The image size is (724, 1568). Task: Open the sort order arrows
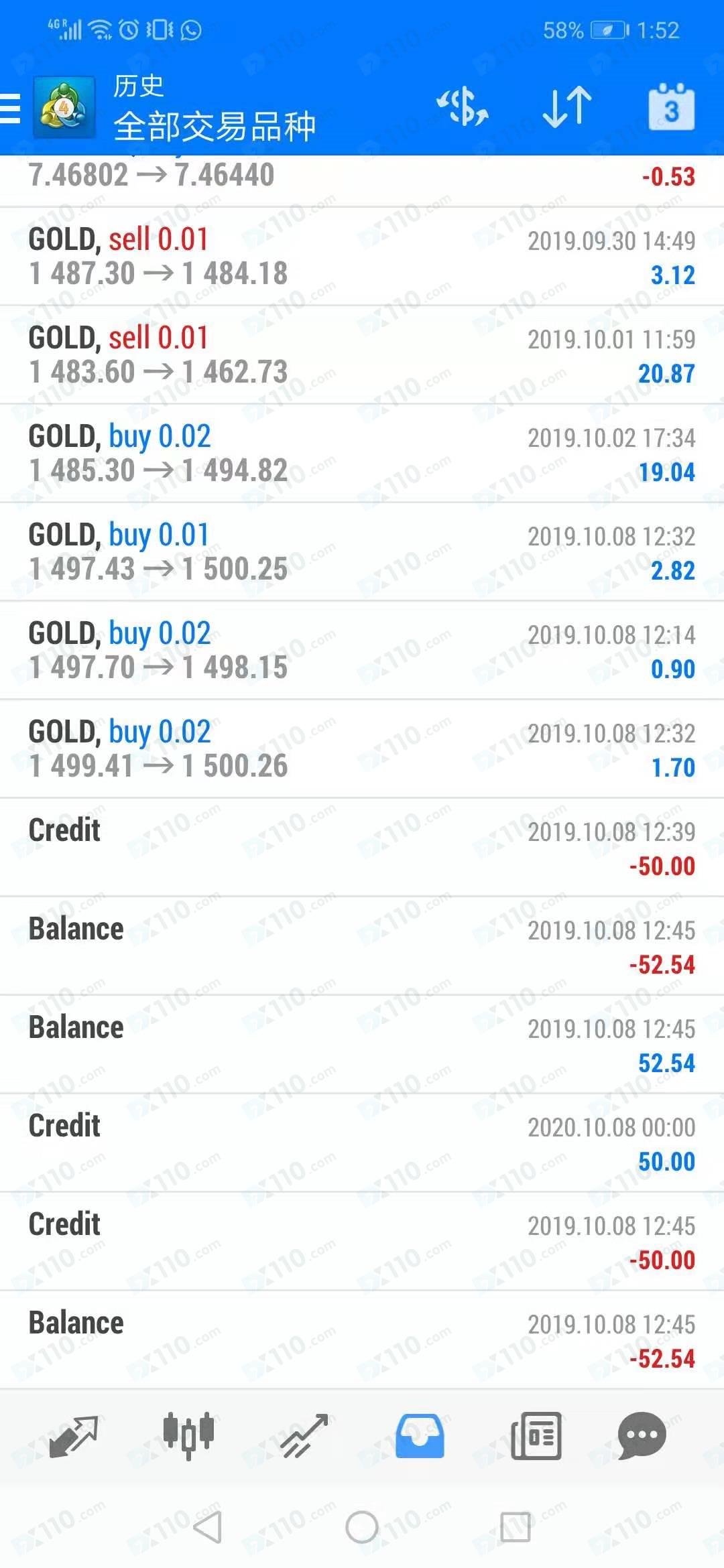[567, 107]
